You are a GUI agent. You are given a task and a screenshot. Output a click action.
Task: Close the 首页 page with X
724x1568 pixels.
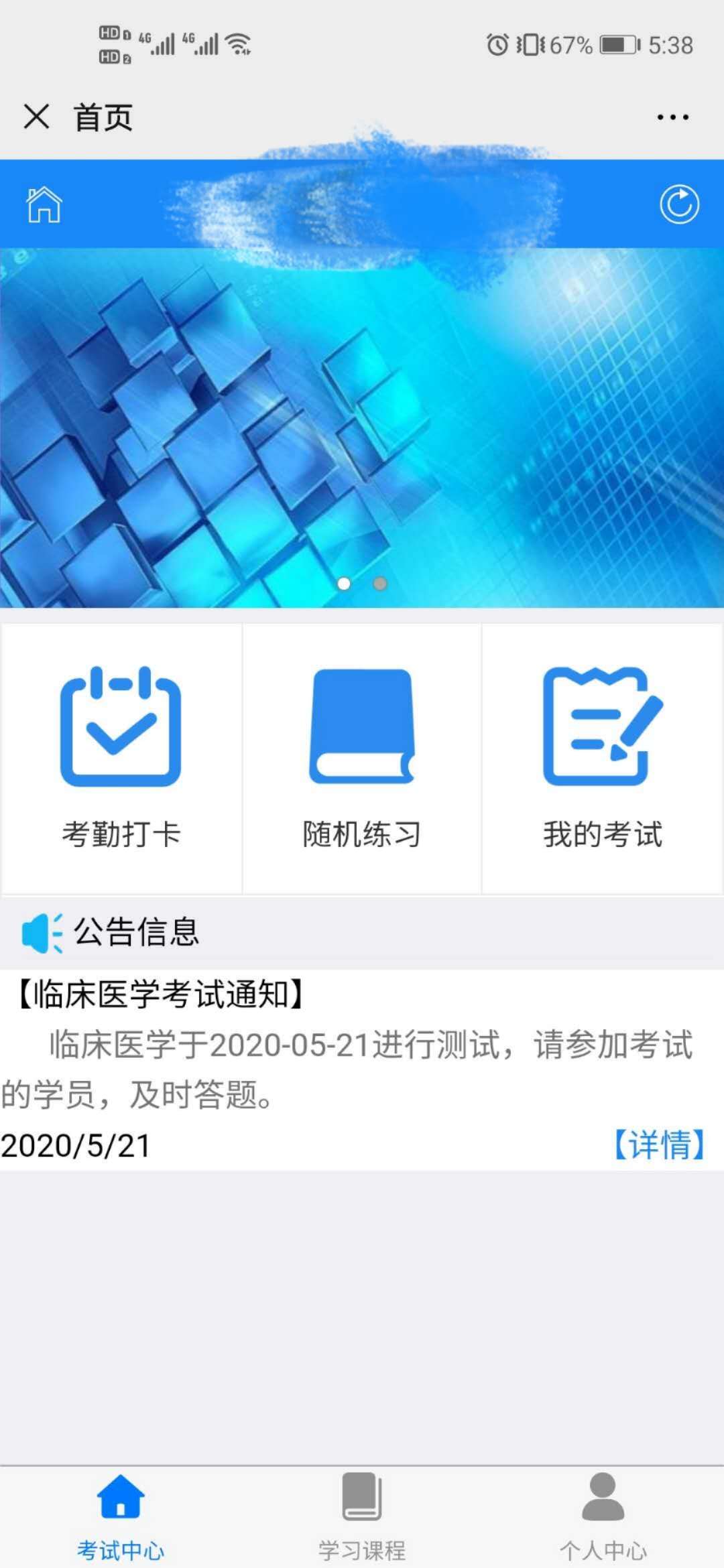click(37, 117)
